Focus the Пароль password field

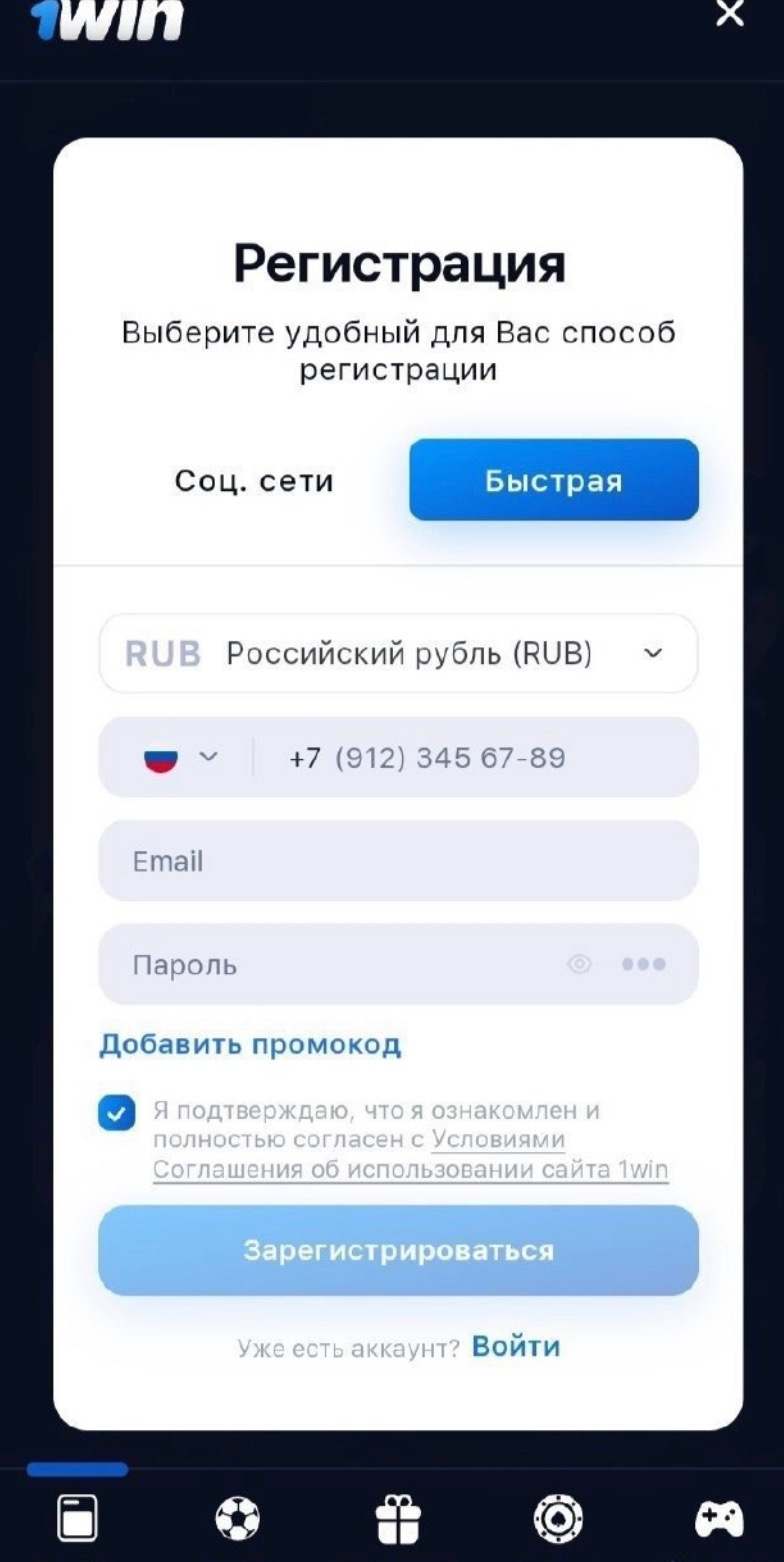(x=340, y=965)
